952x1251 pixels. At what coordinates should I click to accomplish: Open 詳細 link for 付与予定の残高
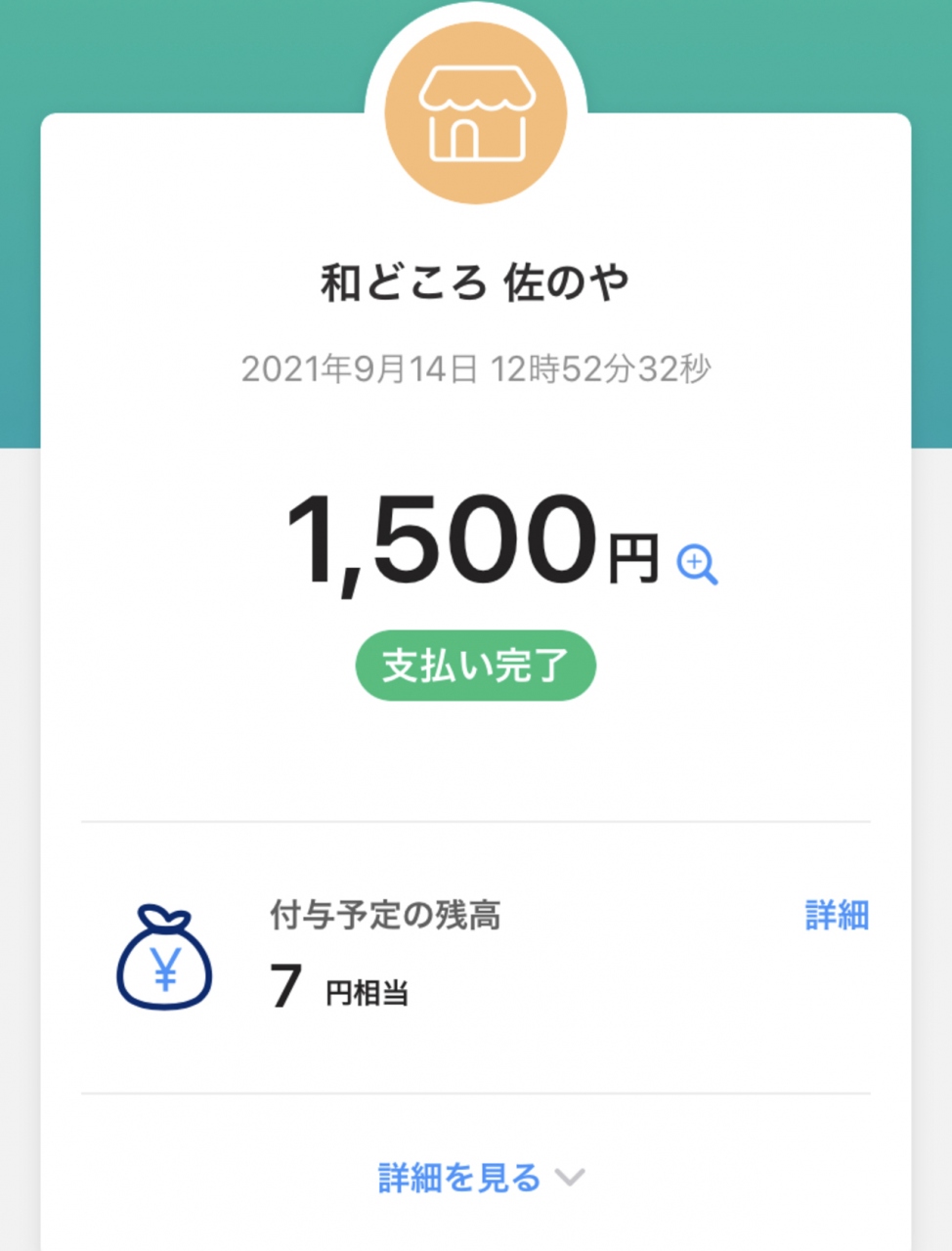coord(837,916)
